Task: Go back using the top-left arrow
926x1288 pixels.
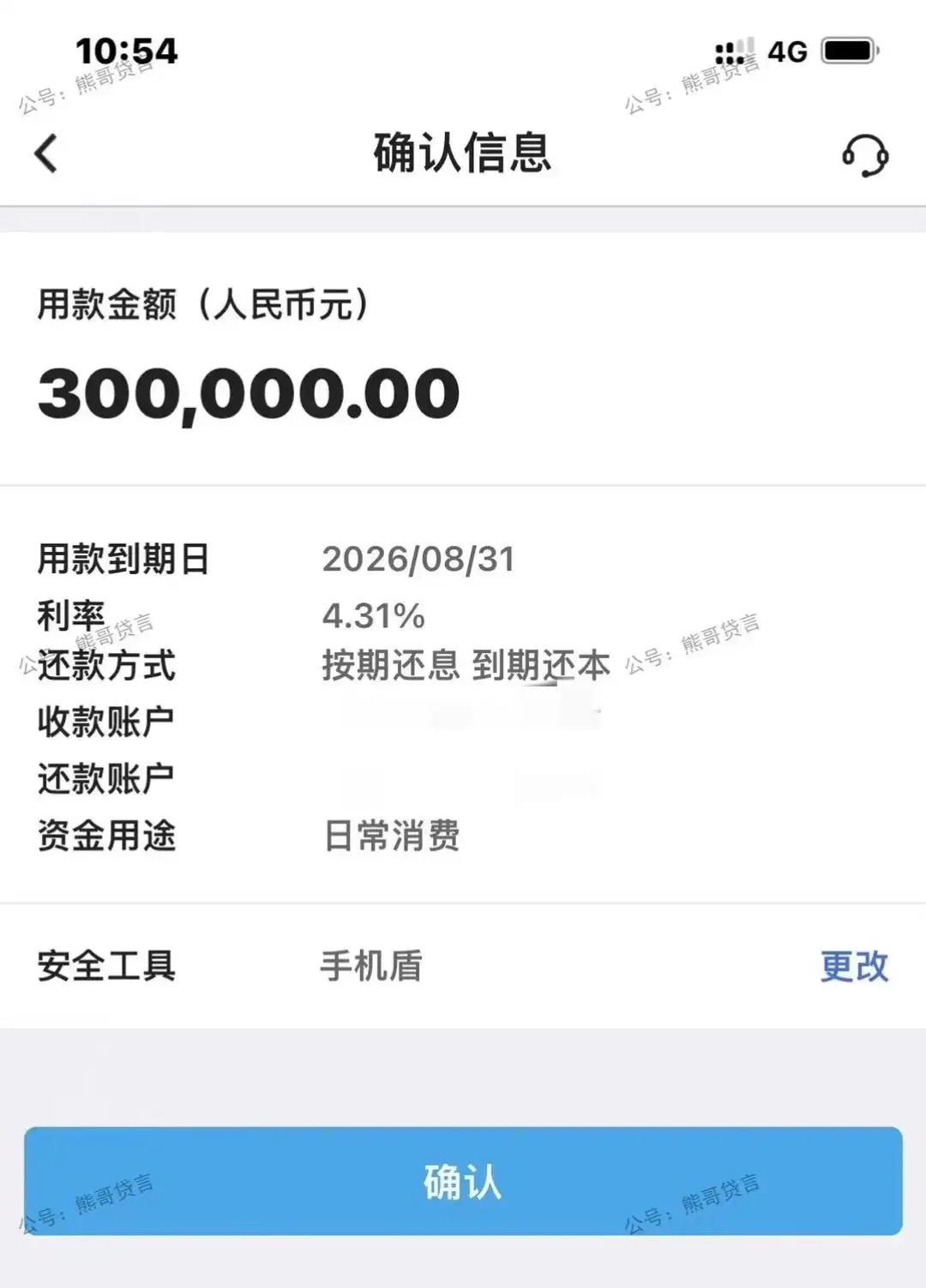Action: pos(46,154)
